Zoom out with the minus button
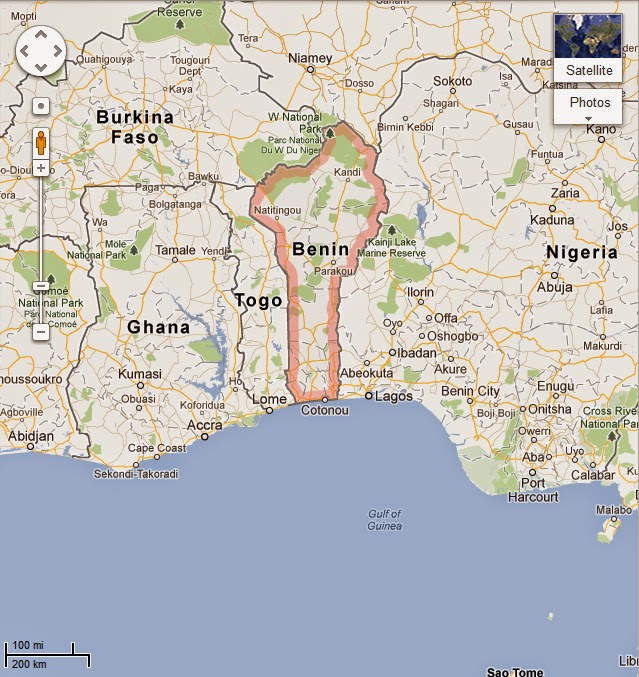 point(41,331)
